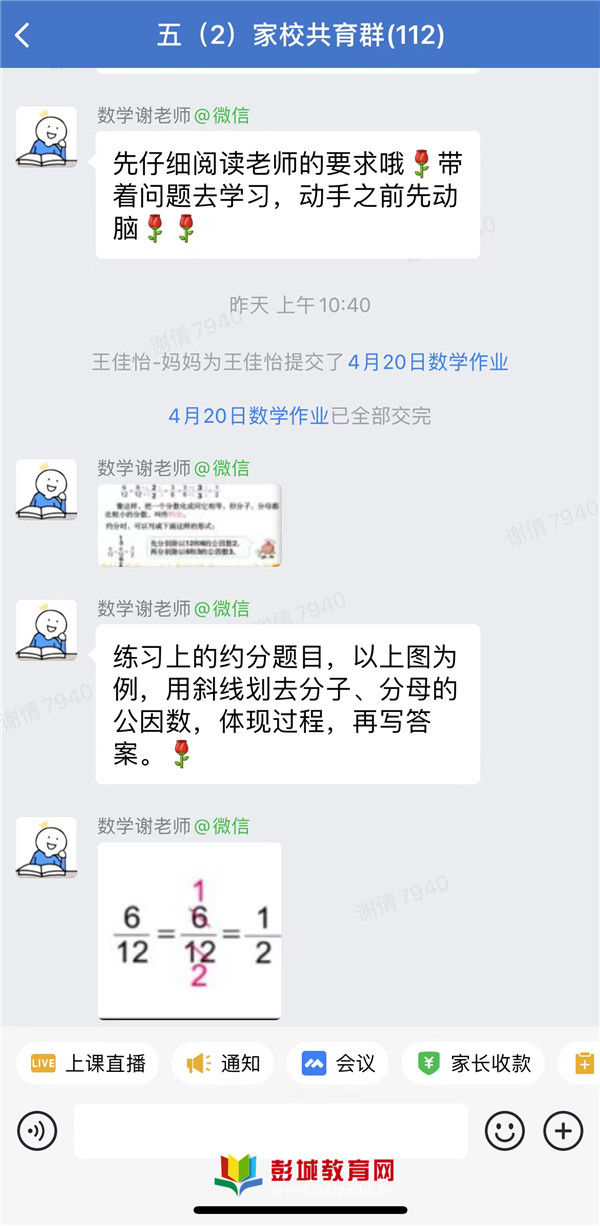Open the 4月20日数学作业 link submitted by 王佳怡

pyautogui.click(x=428, y=362)
